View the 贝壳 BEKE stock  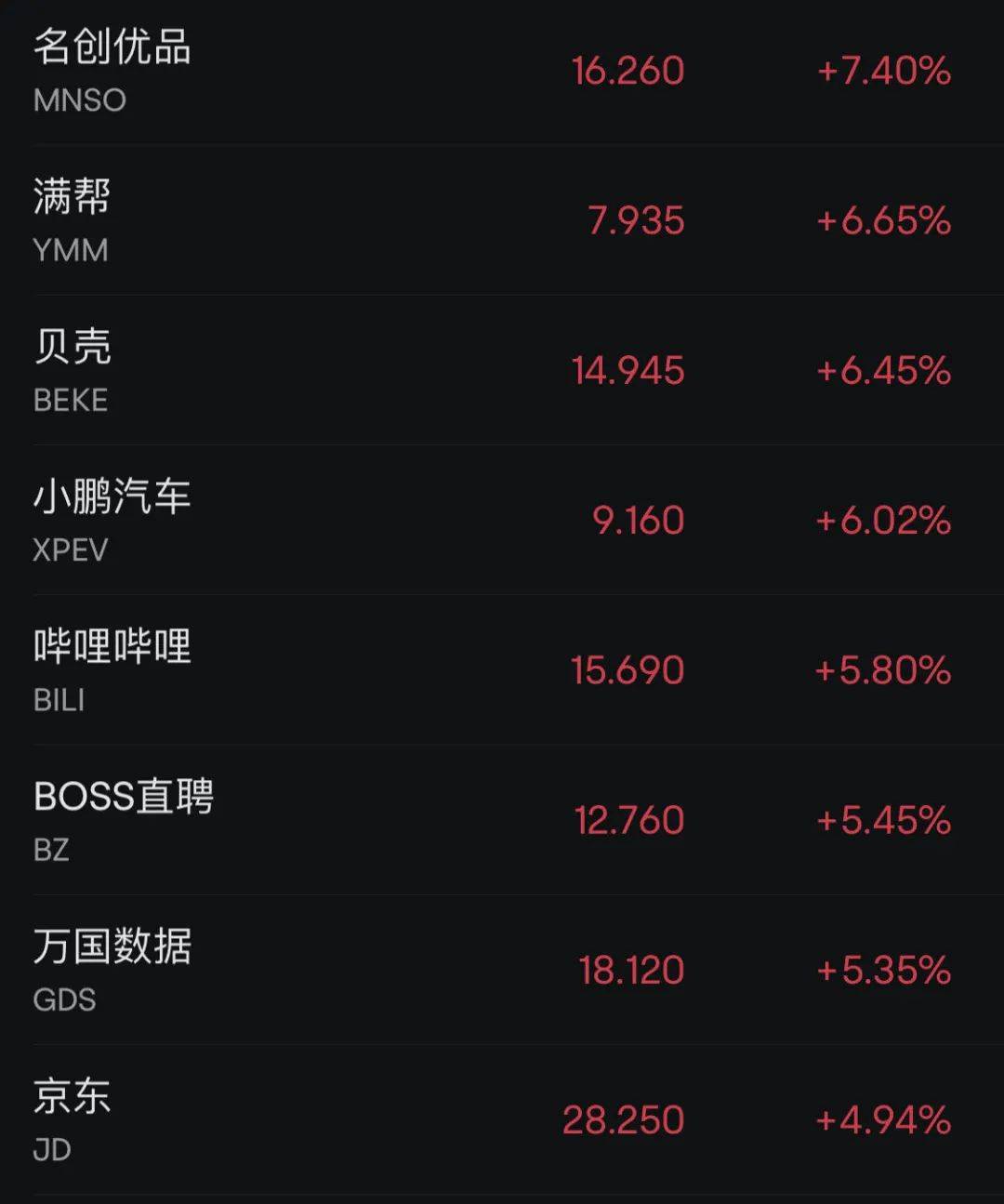tap(502, 371)
